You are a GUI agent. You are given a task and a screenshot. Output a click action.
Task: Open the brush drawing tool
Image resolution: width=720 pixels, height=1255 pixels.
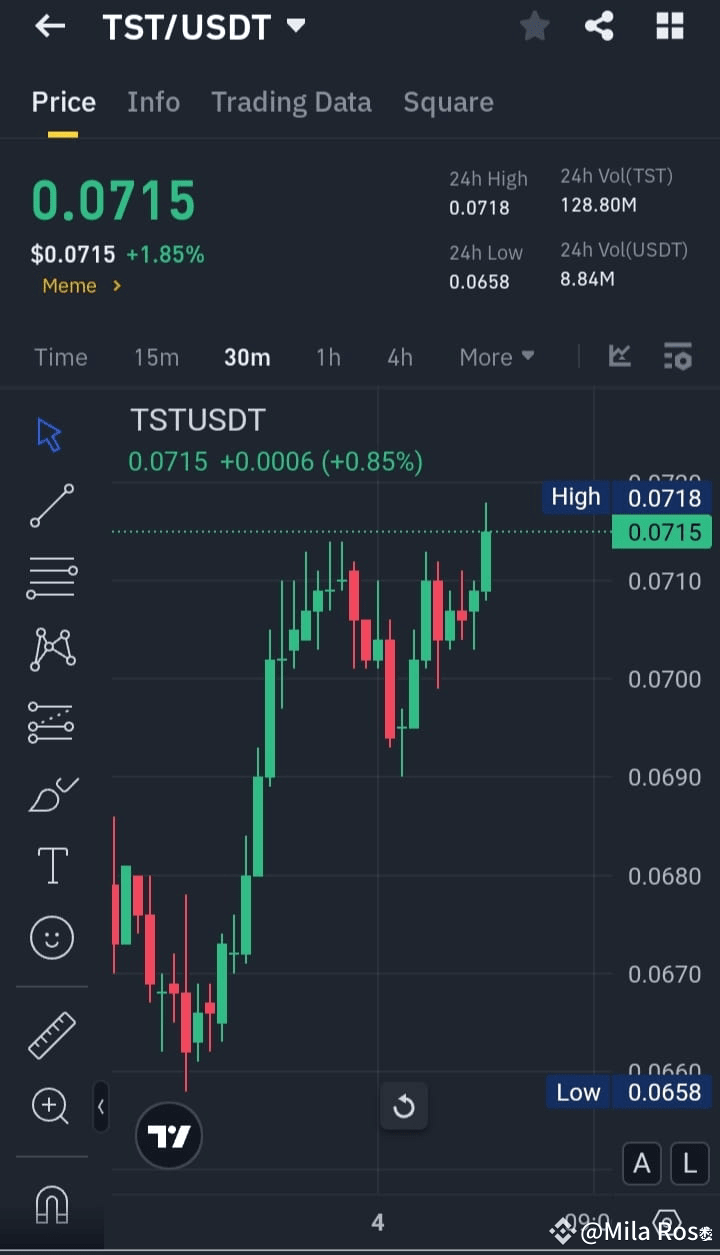tap(51, 793)
